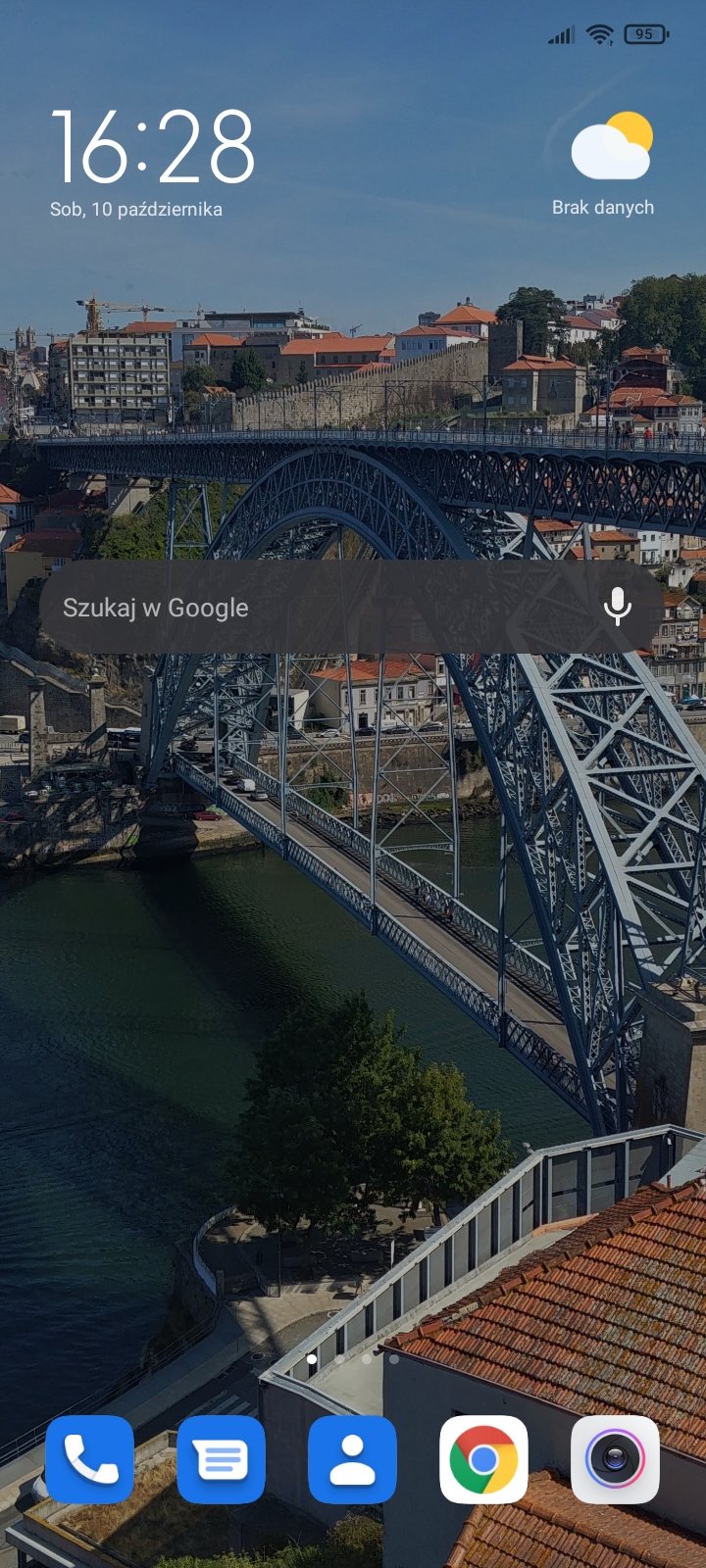Open the Messages app
Viewport: 706px width, 1568px height.
click(222, 1459)
